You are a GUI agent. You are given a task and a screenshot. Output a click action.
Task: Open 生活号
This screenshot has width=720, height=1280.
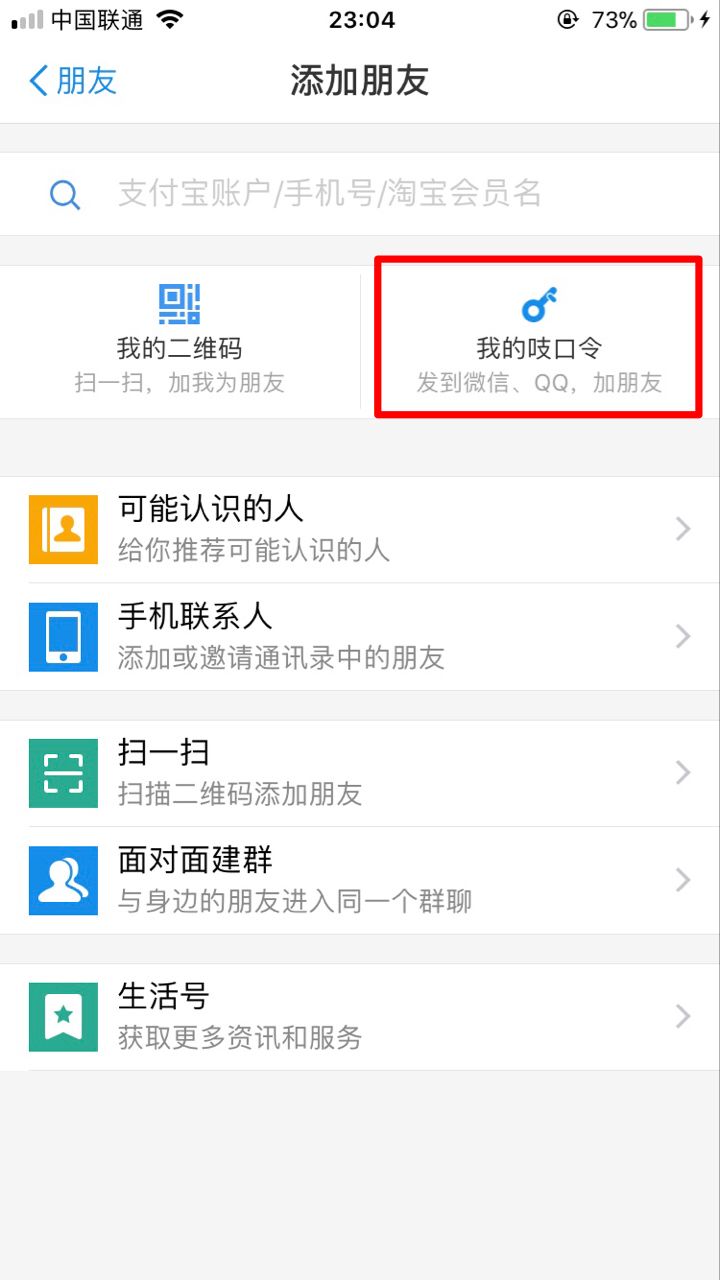[360, 1016]
